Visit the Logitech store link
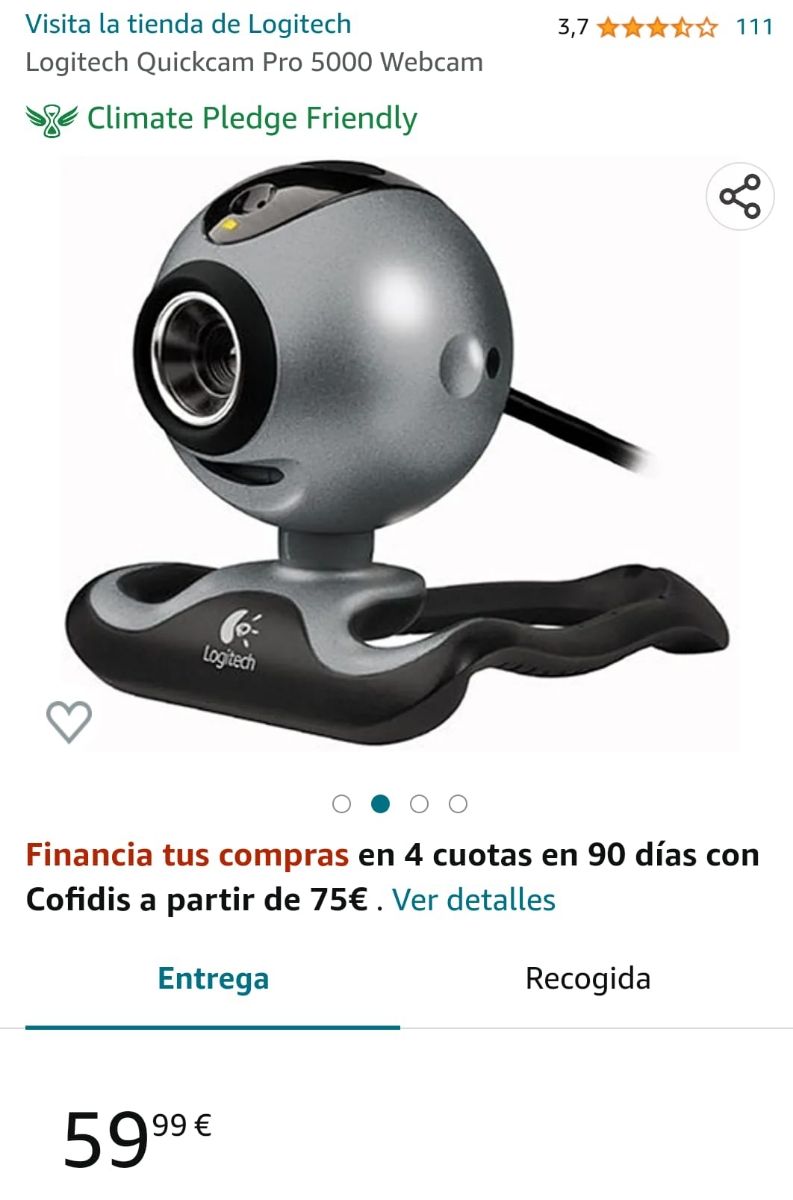The width and height of the screenshot is (793, 1200). (x=188, y=24)
